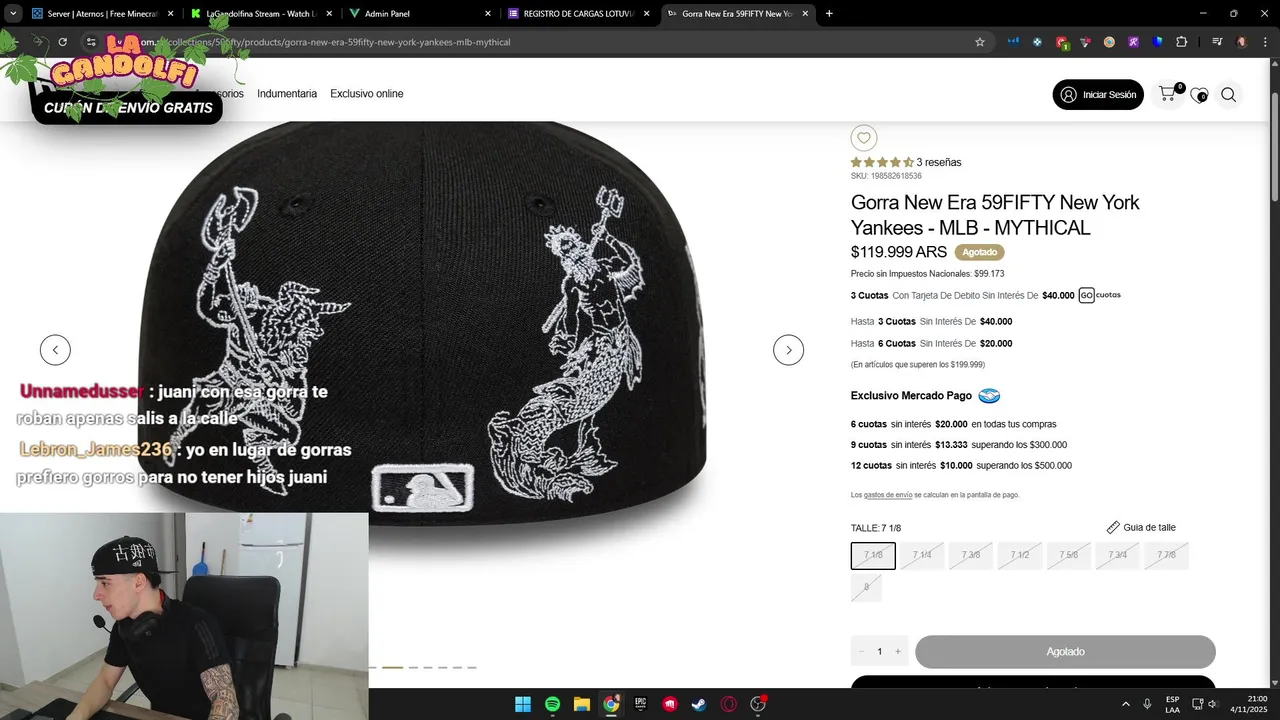This screenshot has height=720, width=1280.
Task: Open gastos de envío link
Action: click(x=888, y=495)
